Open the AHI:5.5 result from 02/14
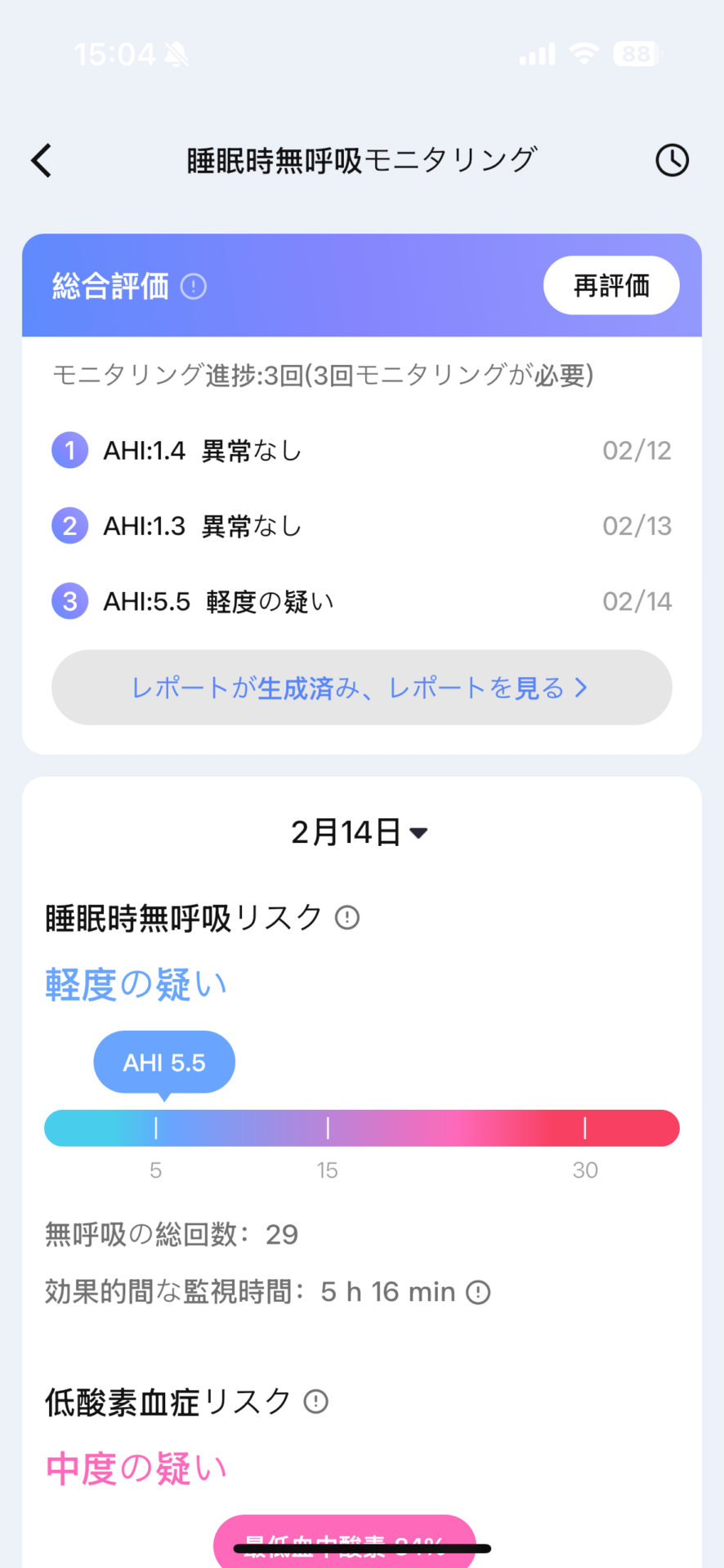 [x=361, y=602]
